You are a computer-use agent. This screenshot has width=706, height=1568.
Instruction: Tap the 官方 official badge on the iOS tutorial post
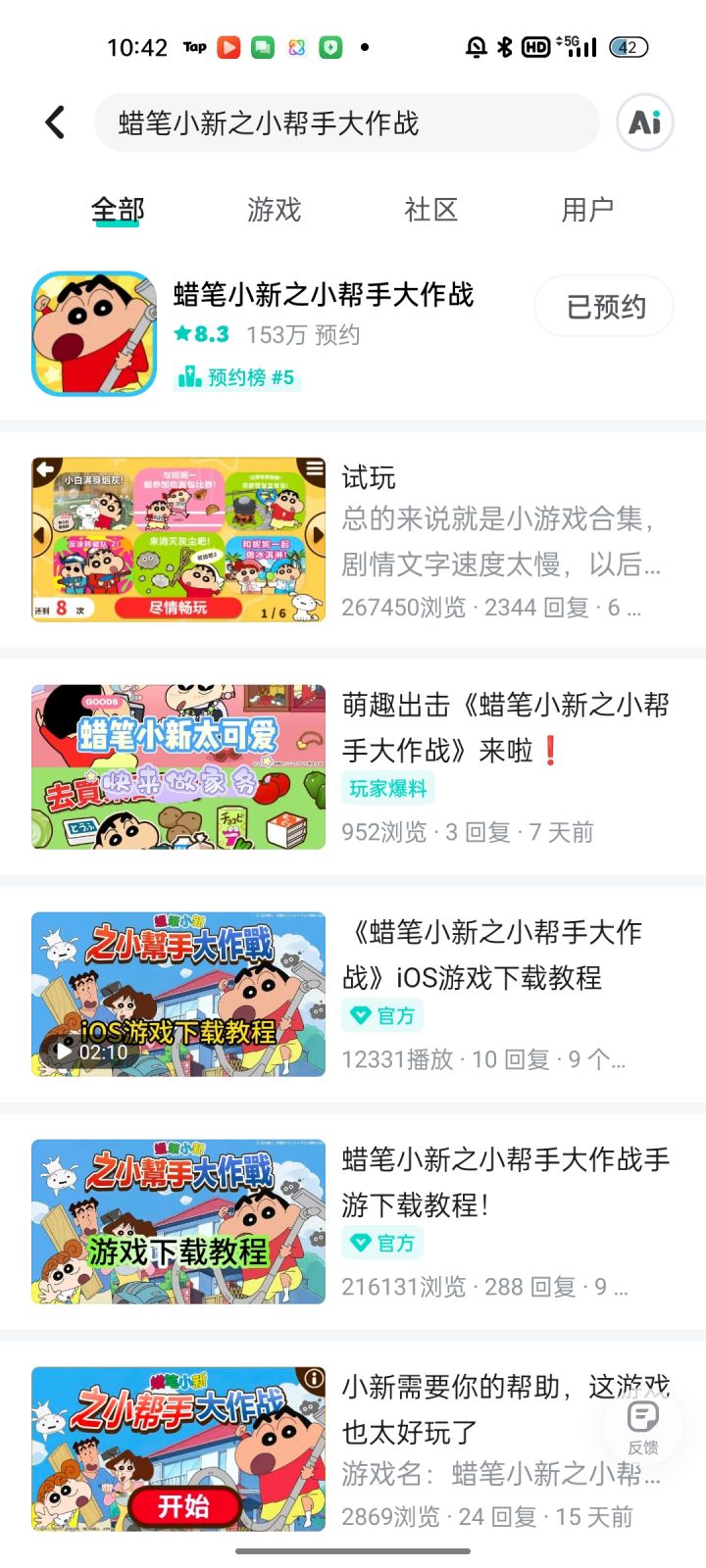[x=381, y=1015]
